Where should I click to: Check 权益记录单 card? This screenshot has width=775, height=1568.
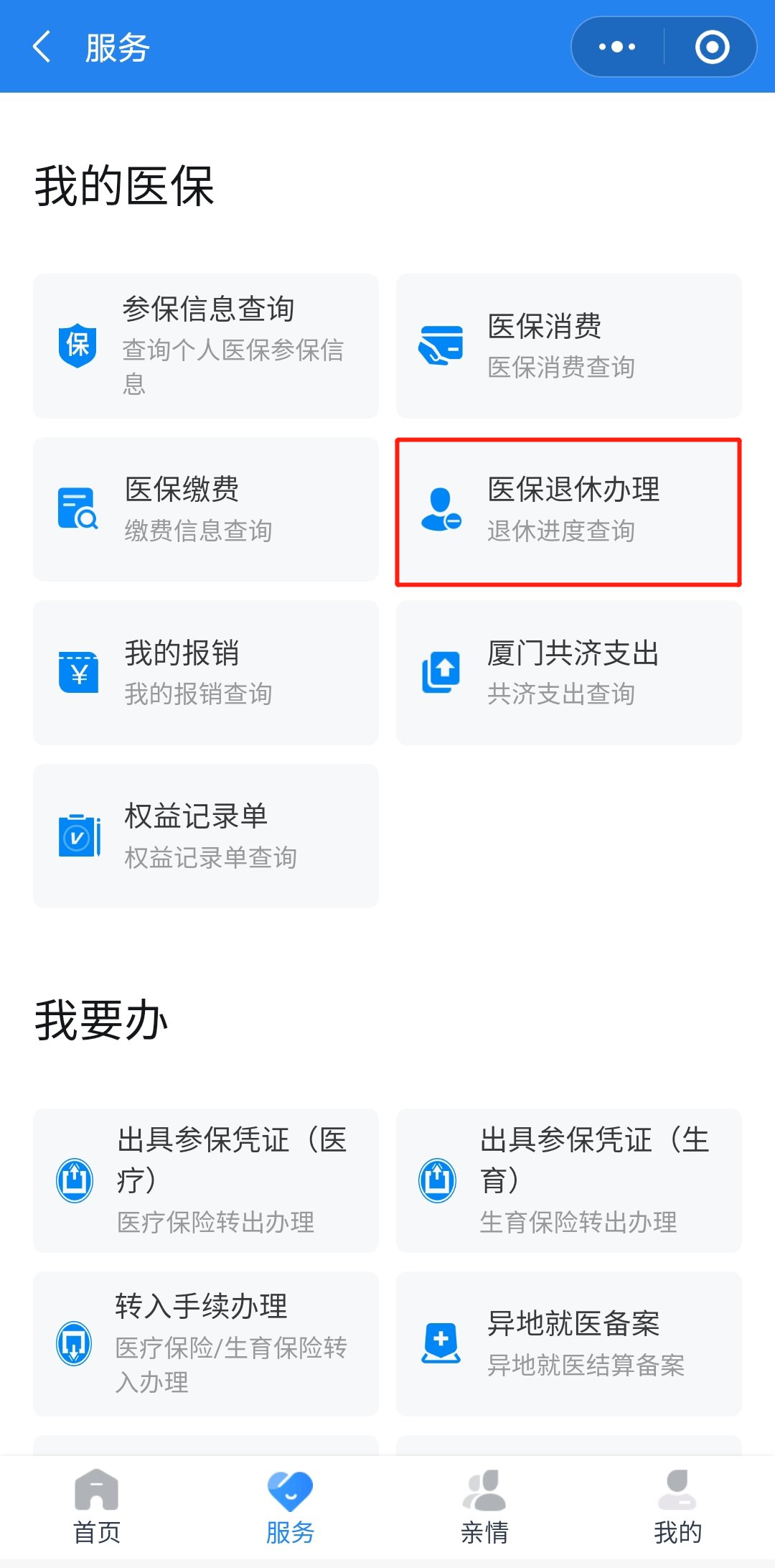point(206,836)
